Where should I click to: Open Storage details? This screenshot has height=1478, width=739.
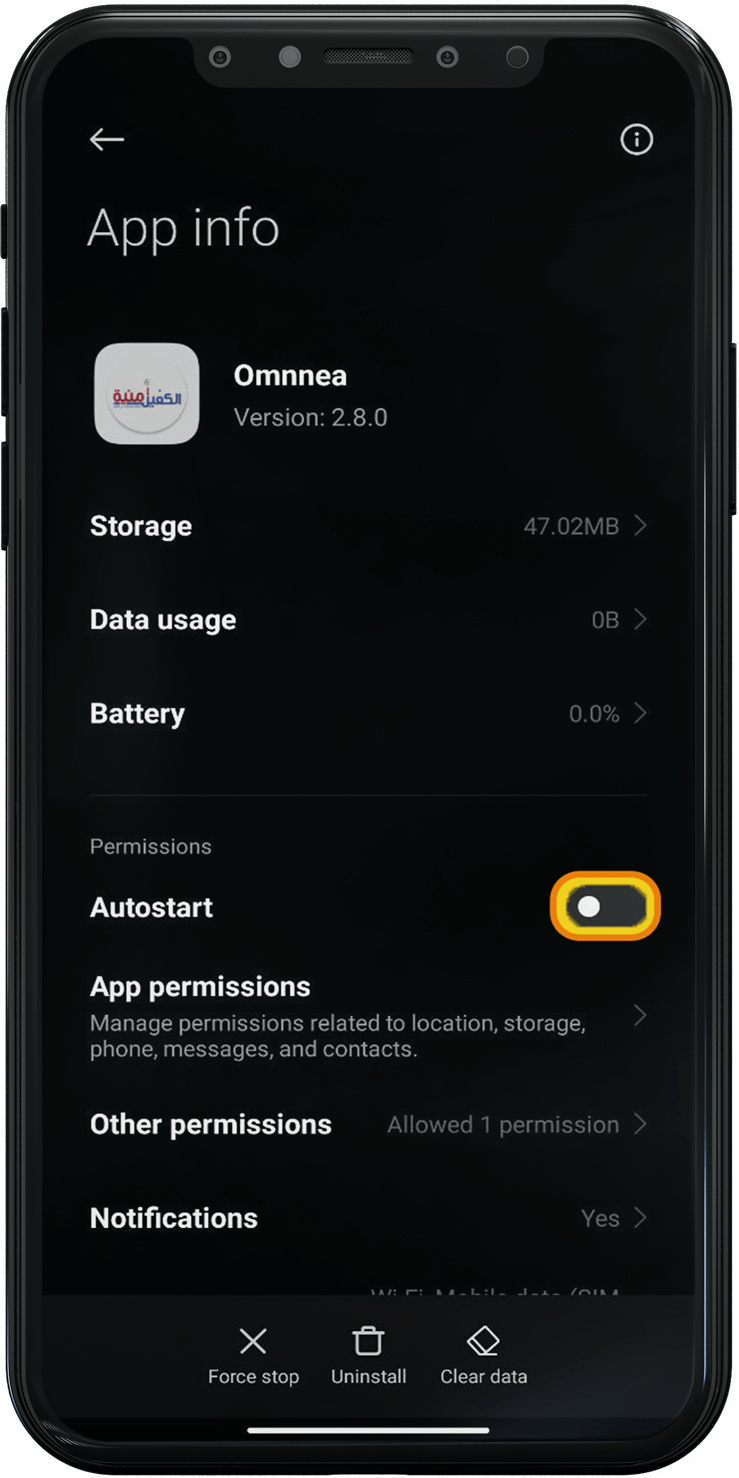[x=368, y=526]
